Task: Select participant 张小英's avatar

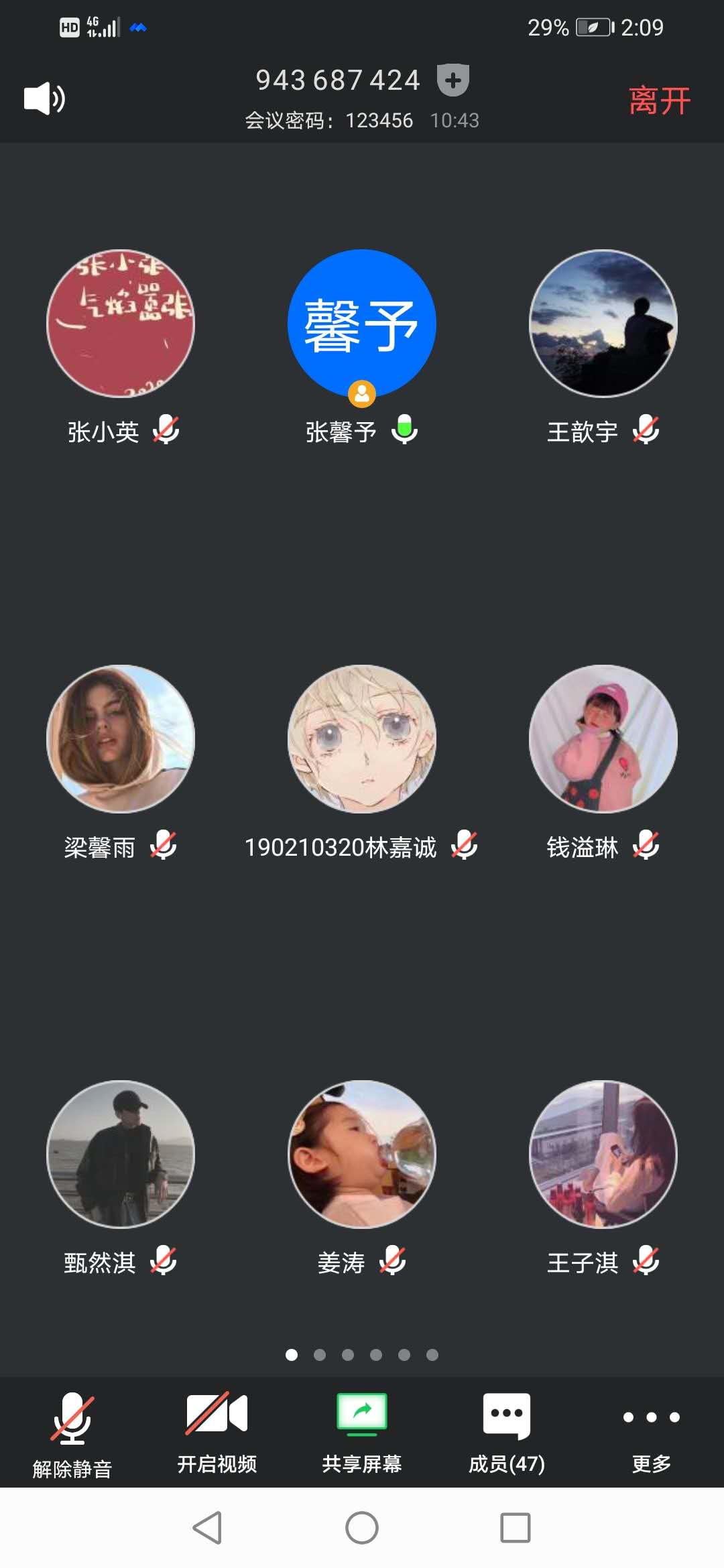Action: (121, 324)
